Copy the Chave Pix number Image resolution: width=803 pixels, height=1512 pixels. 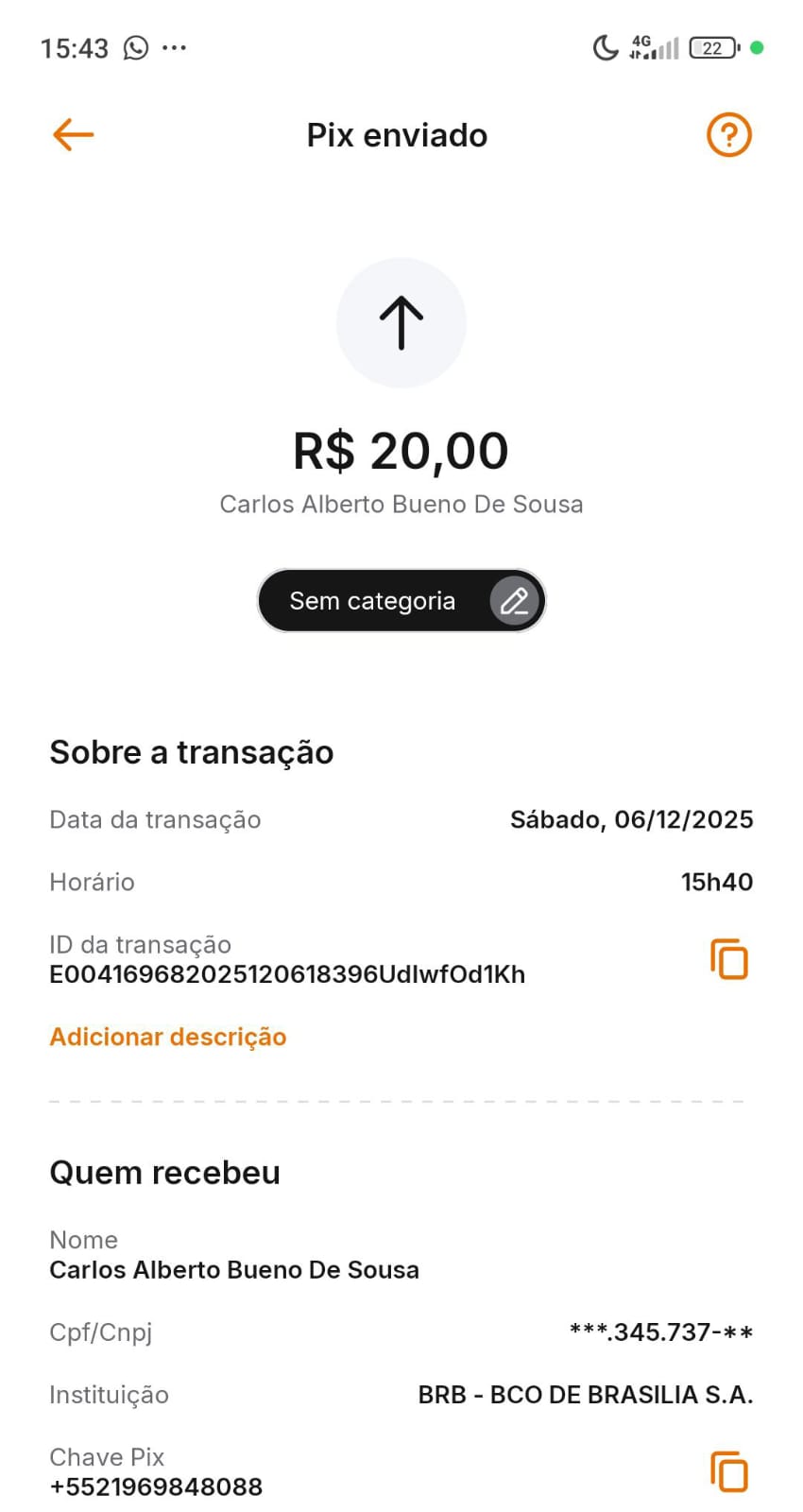coord(728,1471)
